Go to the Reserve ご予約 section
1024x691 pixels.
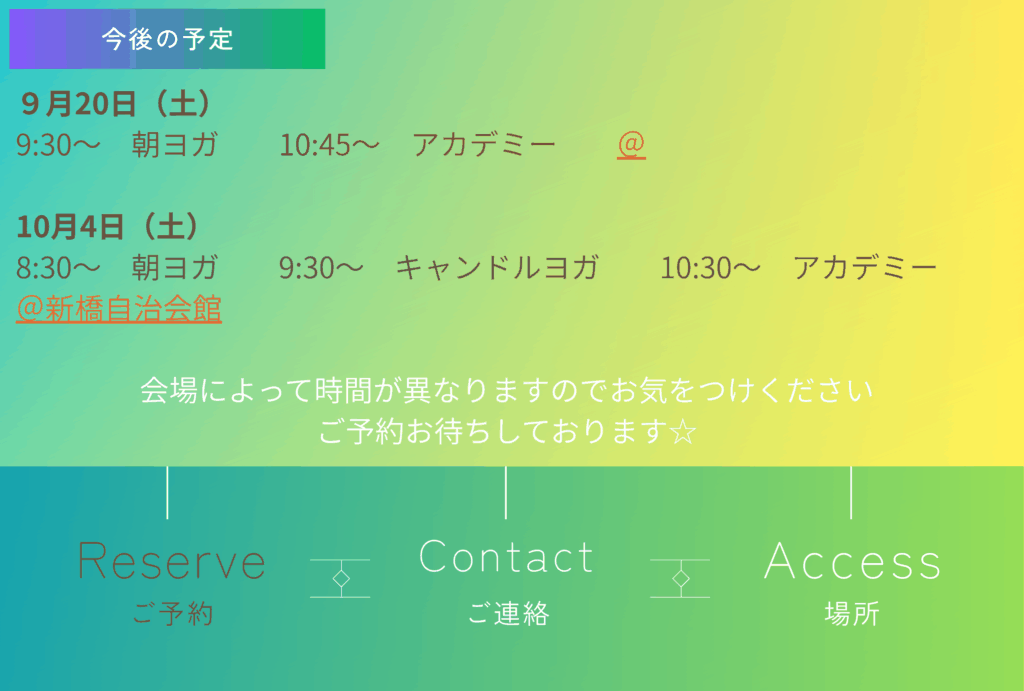(171, 579)
